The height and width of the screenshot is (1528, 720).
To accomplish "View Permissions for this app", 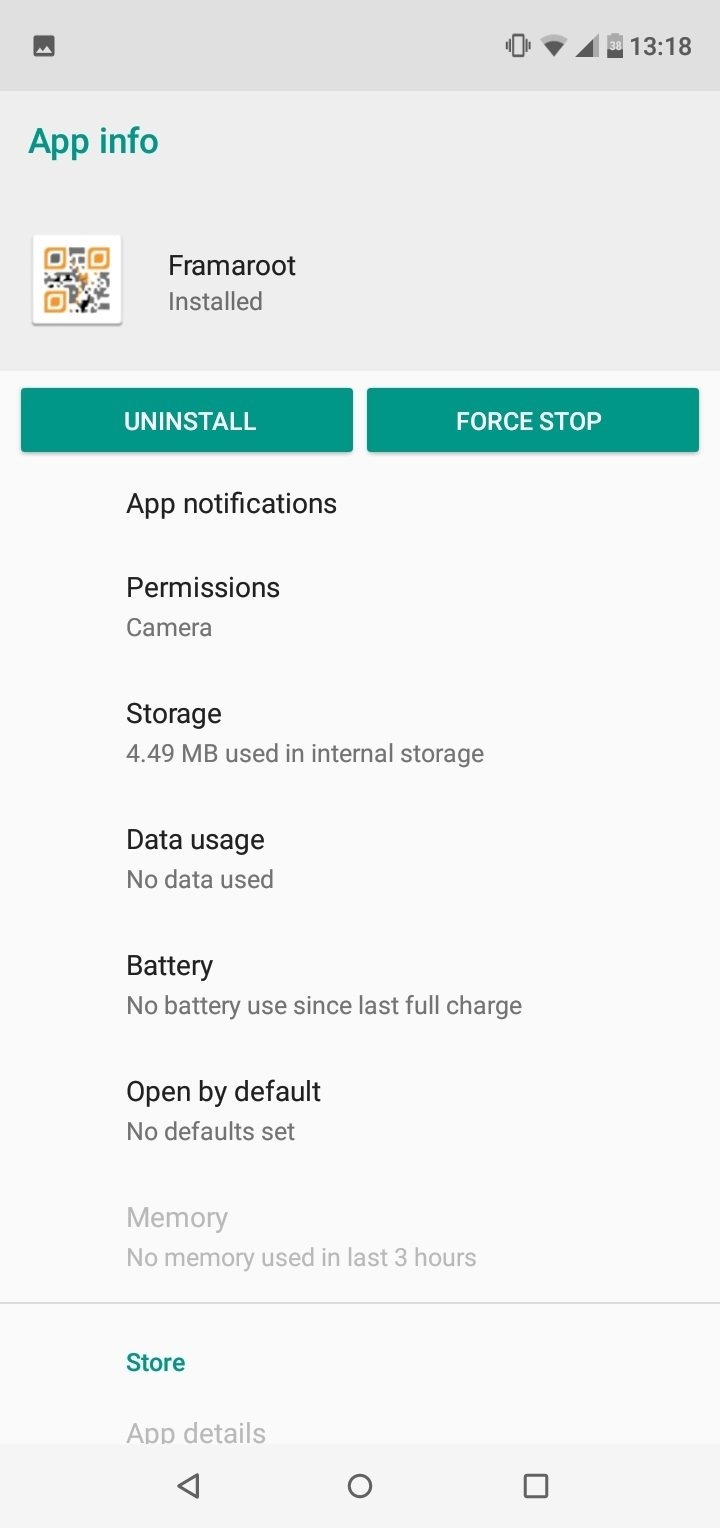I will point(360,607).
